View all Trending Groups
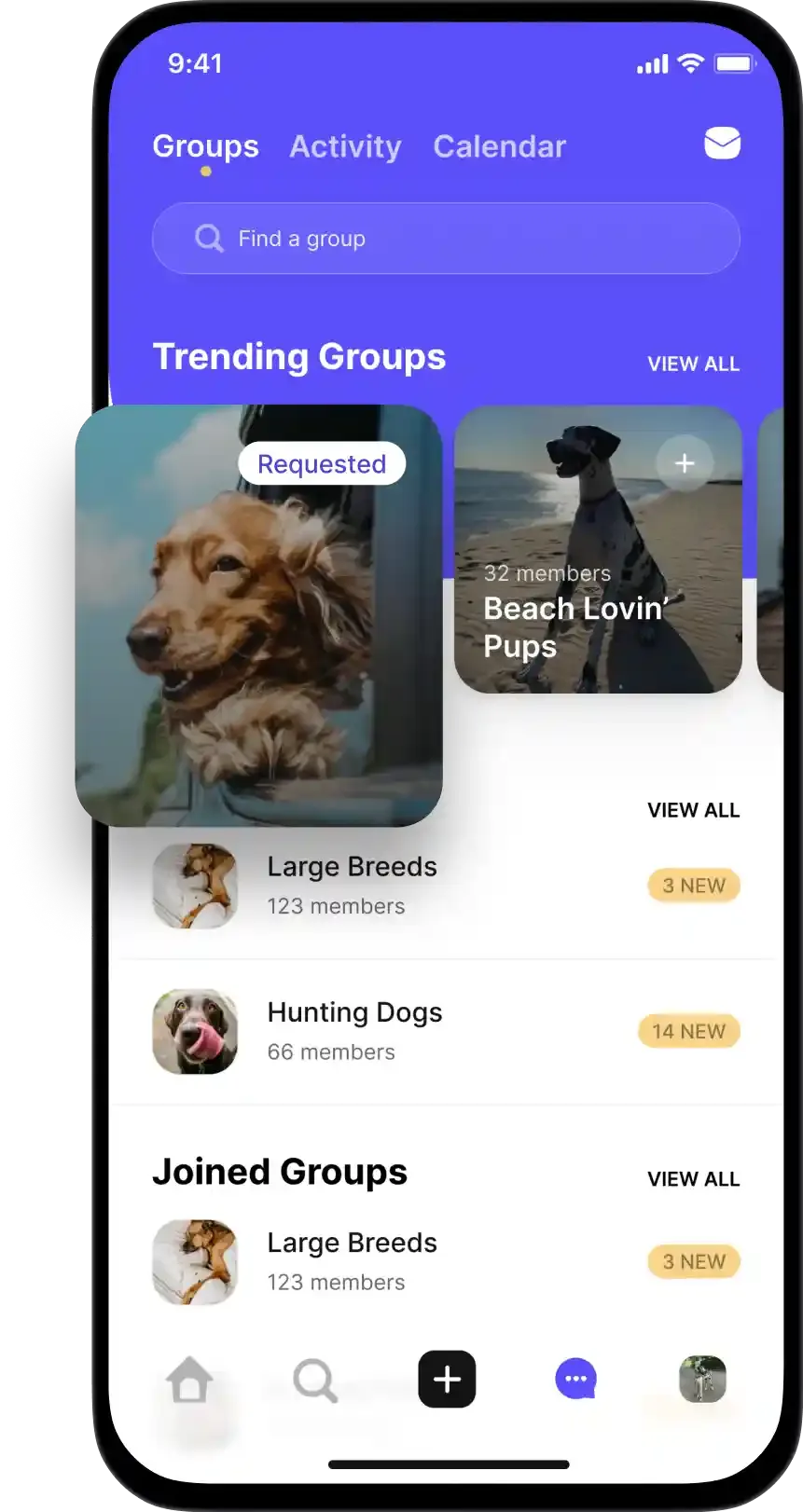The width and height of the screenshot is (803, 1512). 693,364
